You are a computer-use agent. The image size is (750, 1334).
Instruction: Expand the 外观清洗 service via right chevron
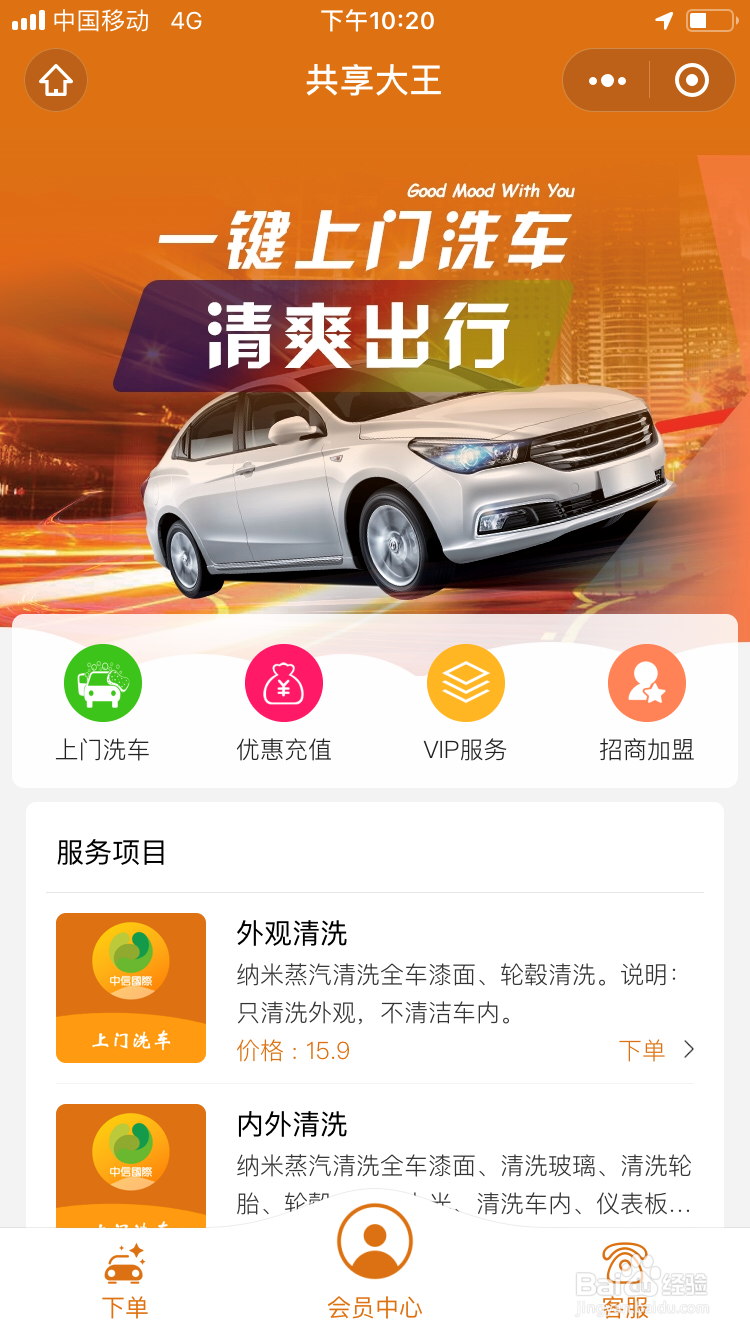point(688,1051)
